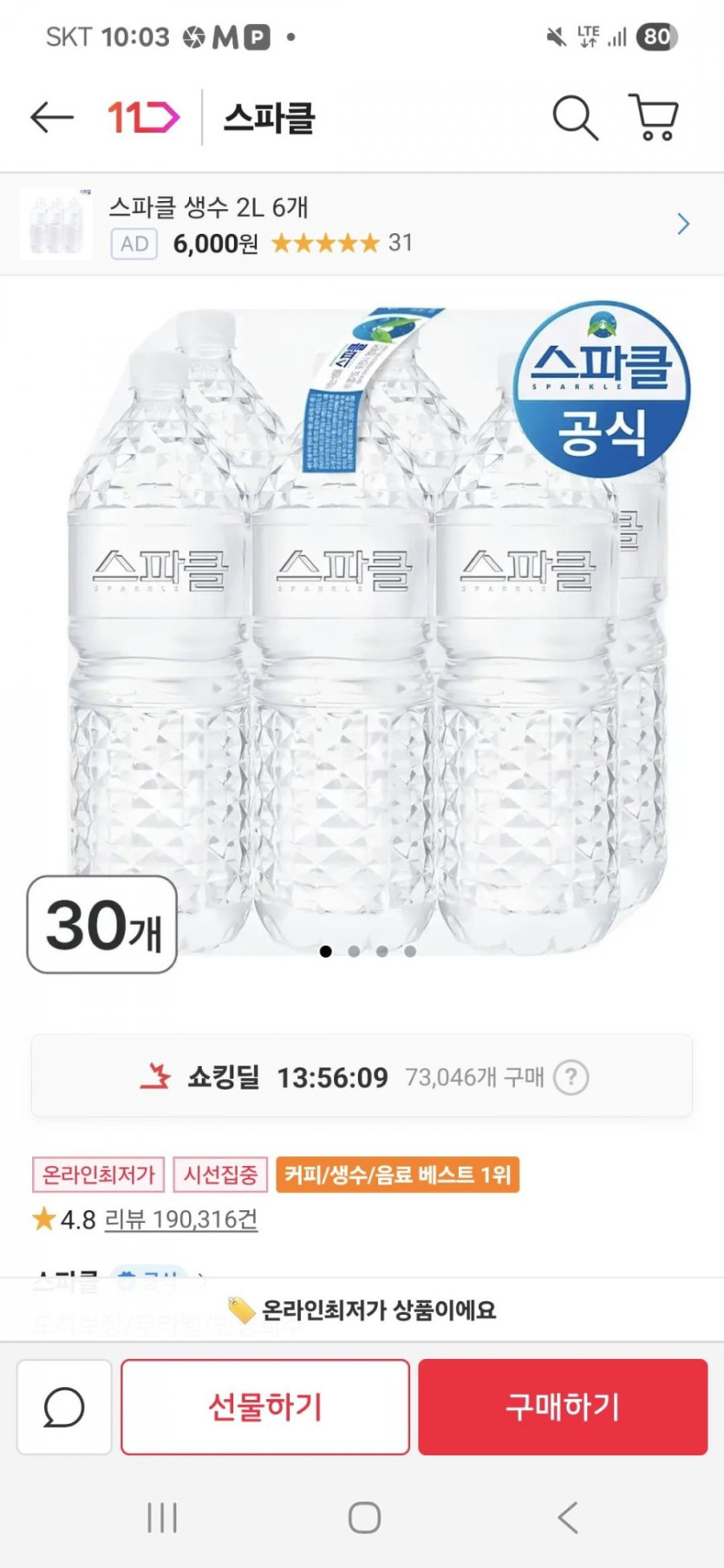The width and height of the screenshot is (724, 1568).
Task: Show the 쇼킹딜 help question mark
Action: pos(571,1077)
